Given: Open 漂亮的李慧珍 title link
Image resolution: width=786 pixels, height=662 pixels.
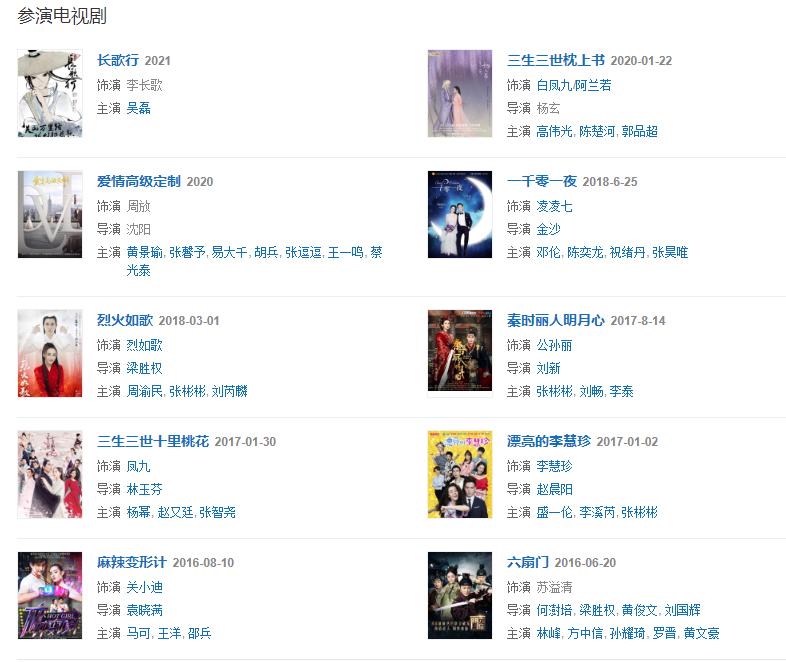Looking at the screenshot, I should [548, 441].
